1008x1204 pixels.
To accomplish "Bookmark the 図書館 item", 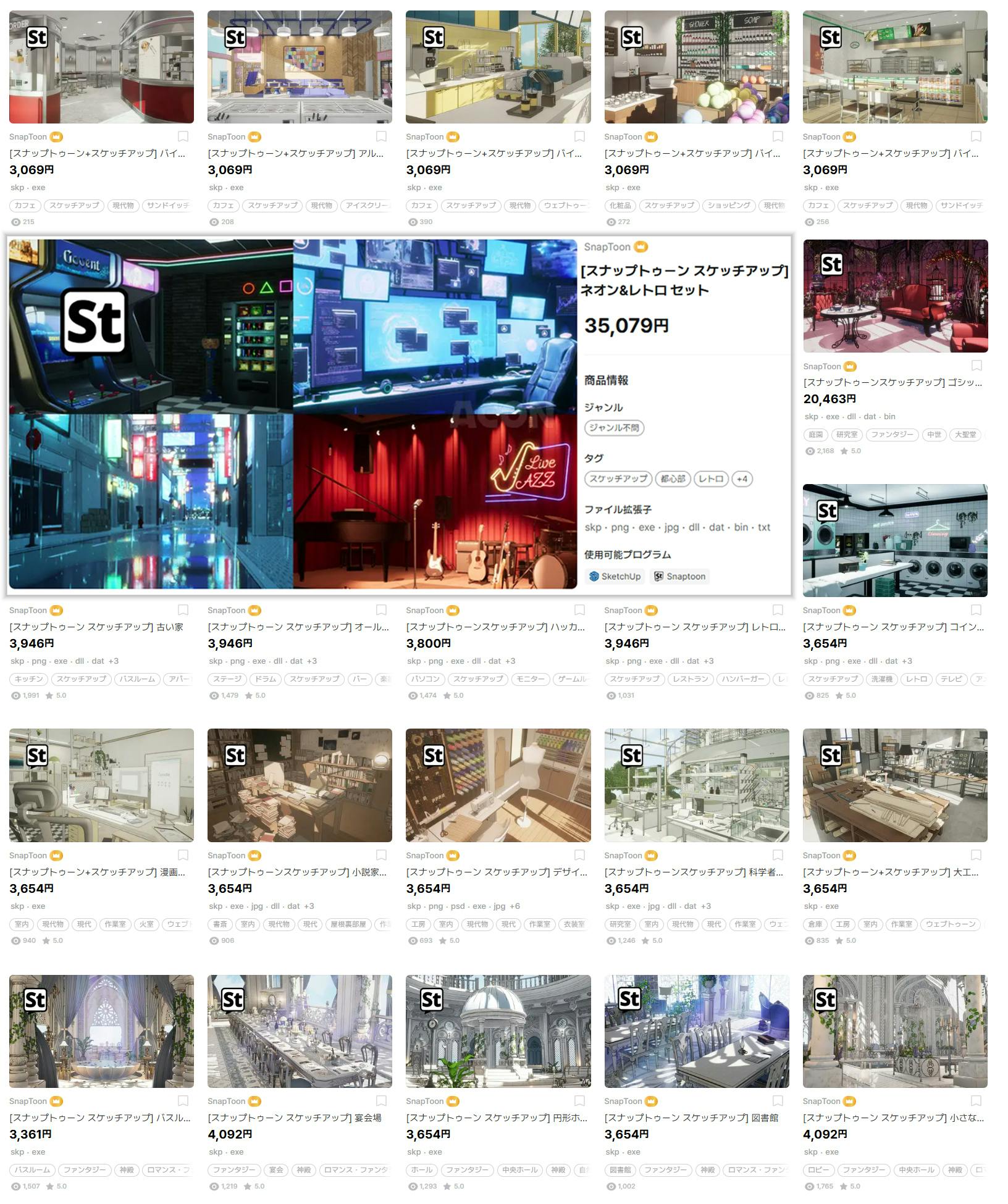I will coord(778,1101).
